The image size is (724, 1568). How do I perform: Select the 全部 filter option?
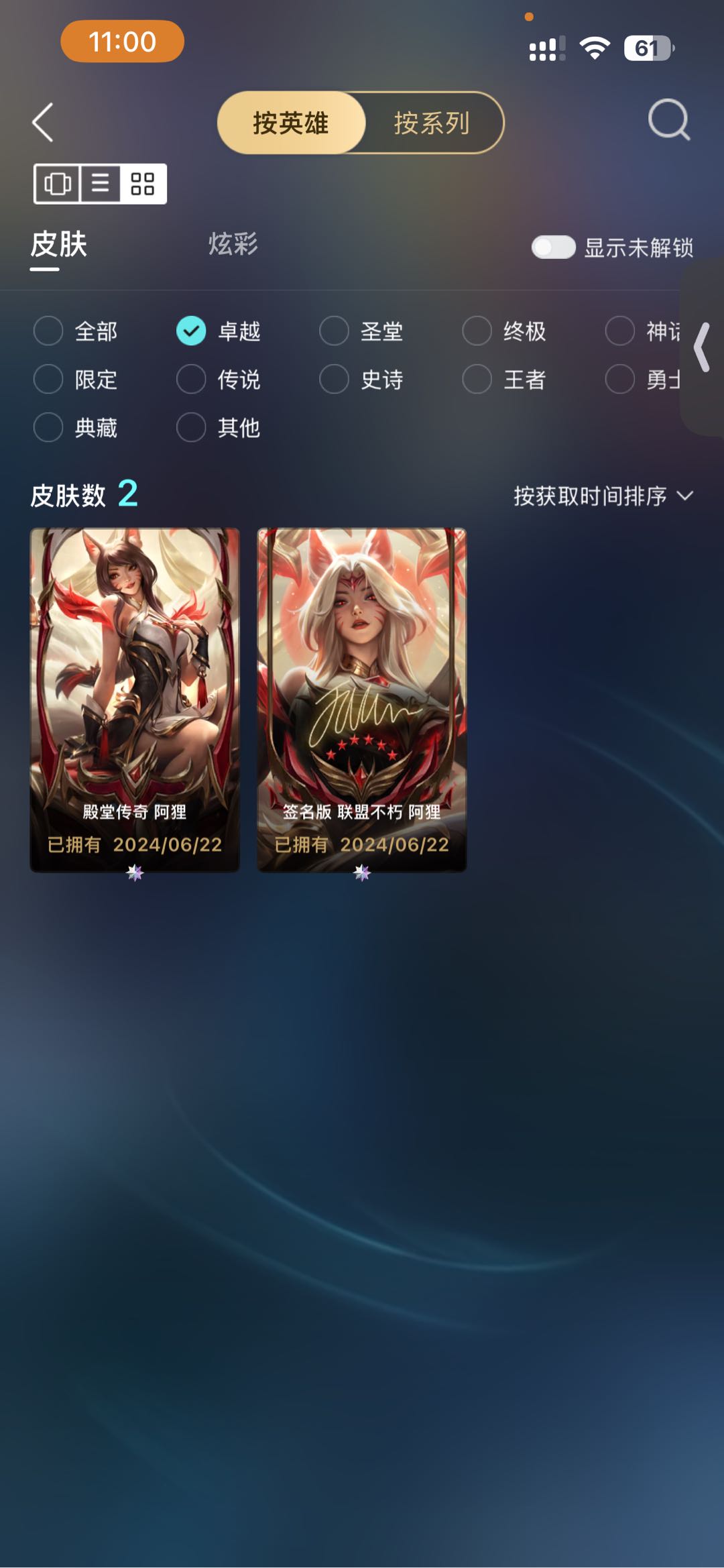pos(76,331)
